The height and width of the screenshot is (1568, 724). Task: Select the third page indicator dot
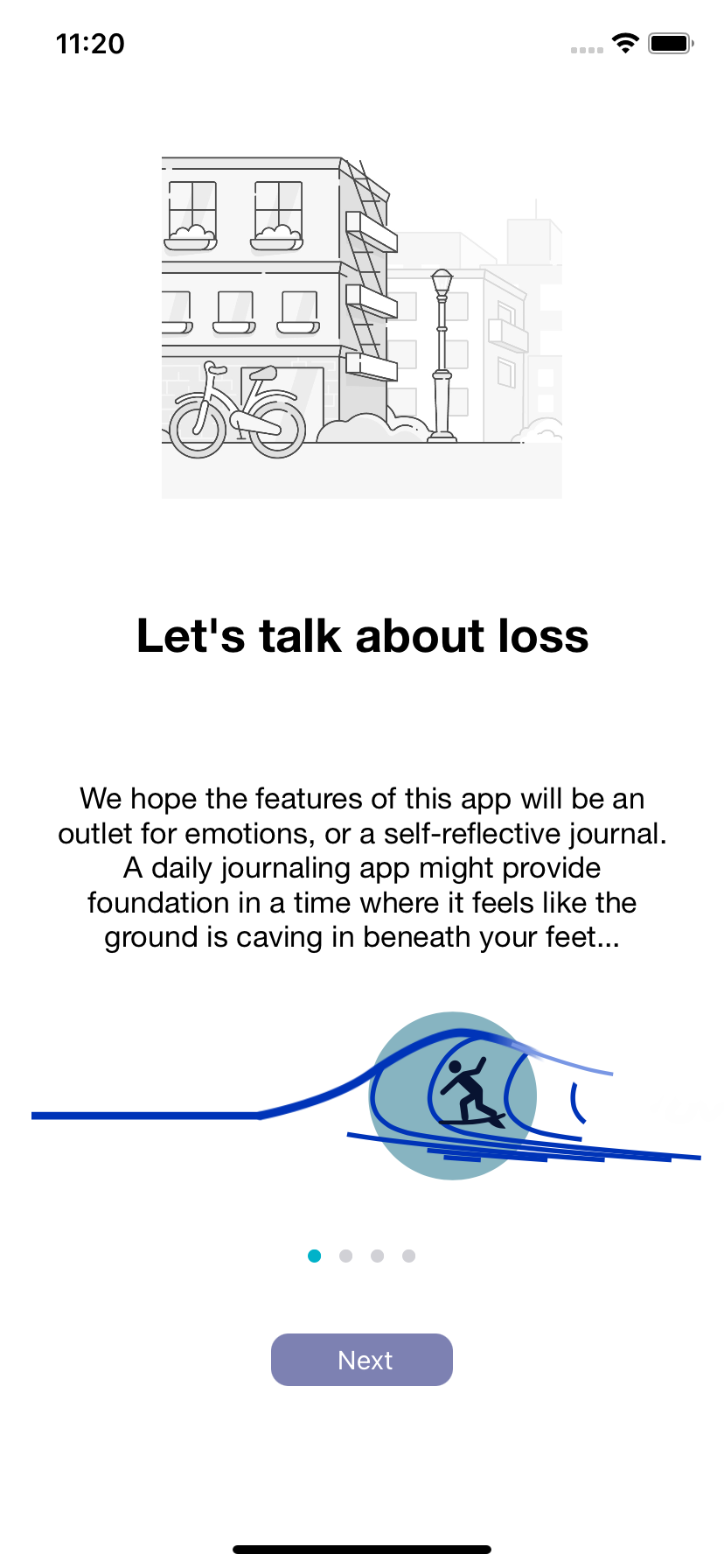point(378,1256)
